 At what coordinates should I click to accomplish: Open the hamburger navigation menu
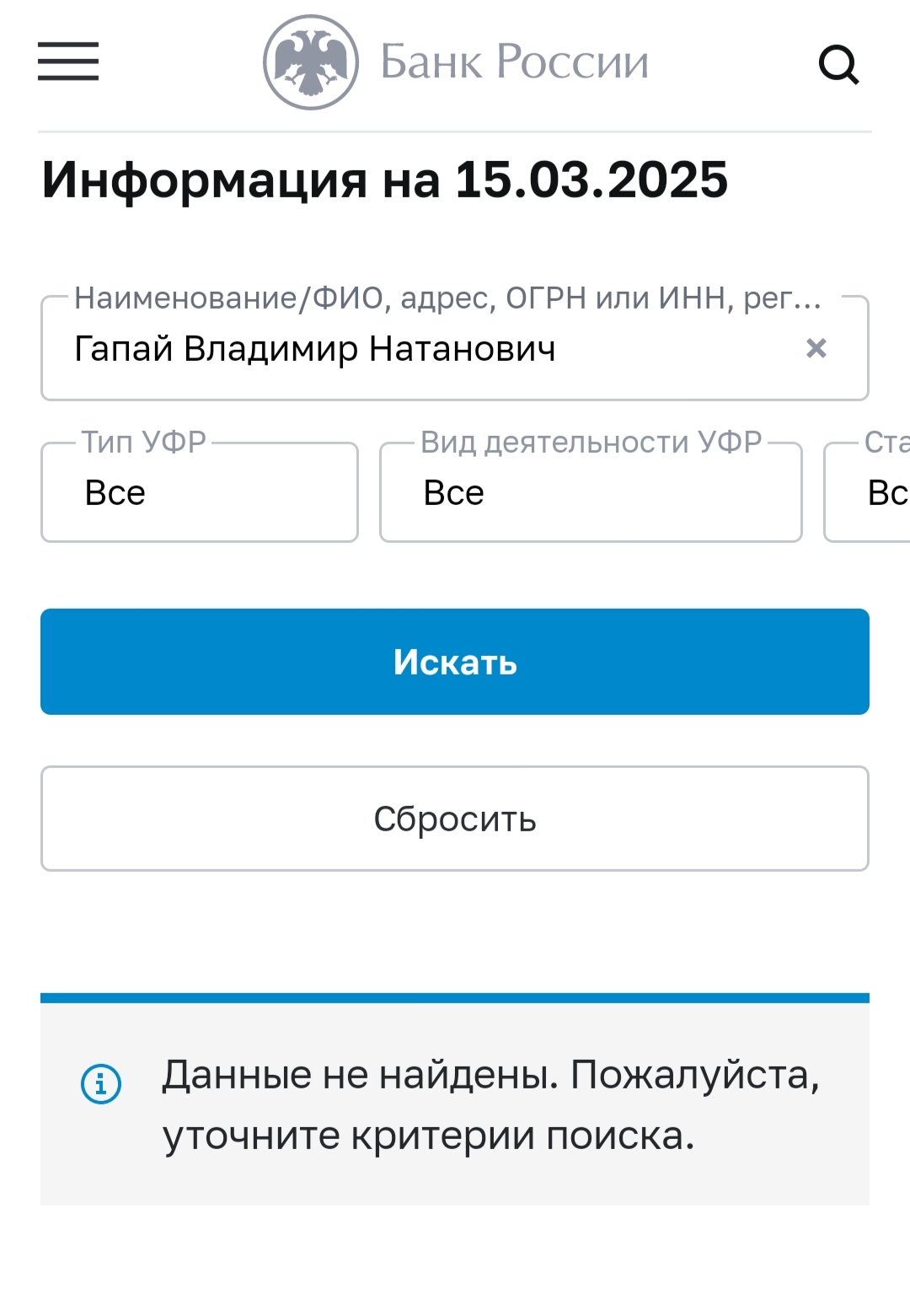[x=68, y=62]
